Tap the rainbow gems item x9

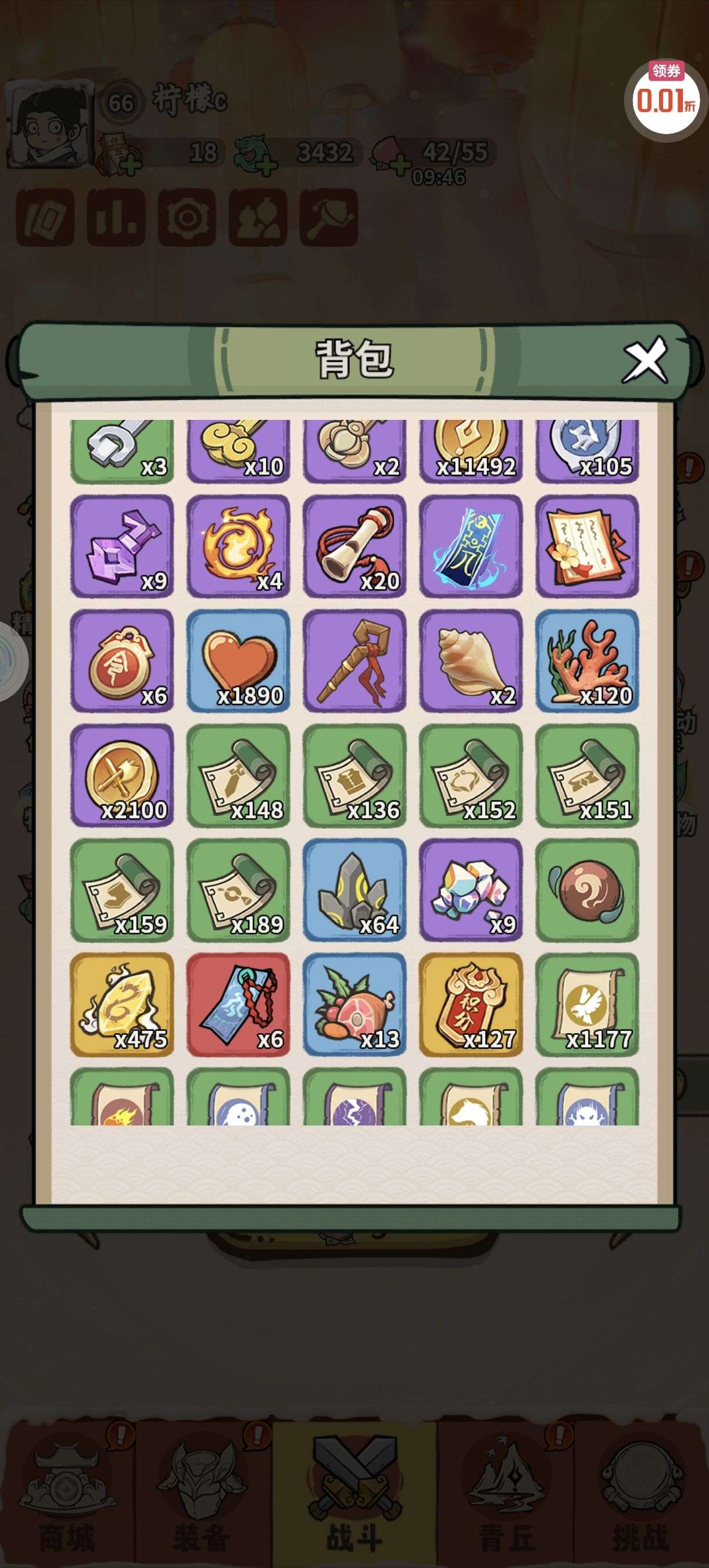point(471,889)
